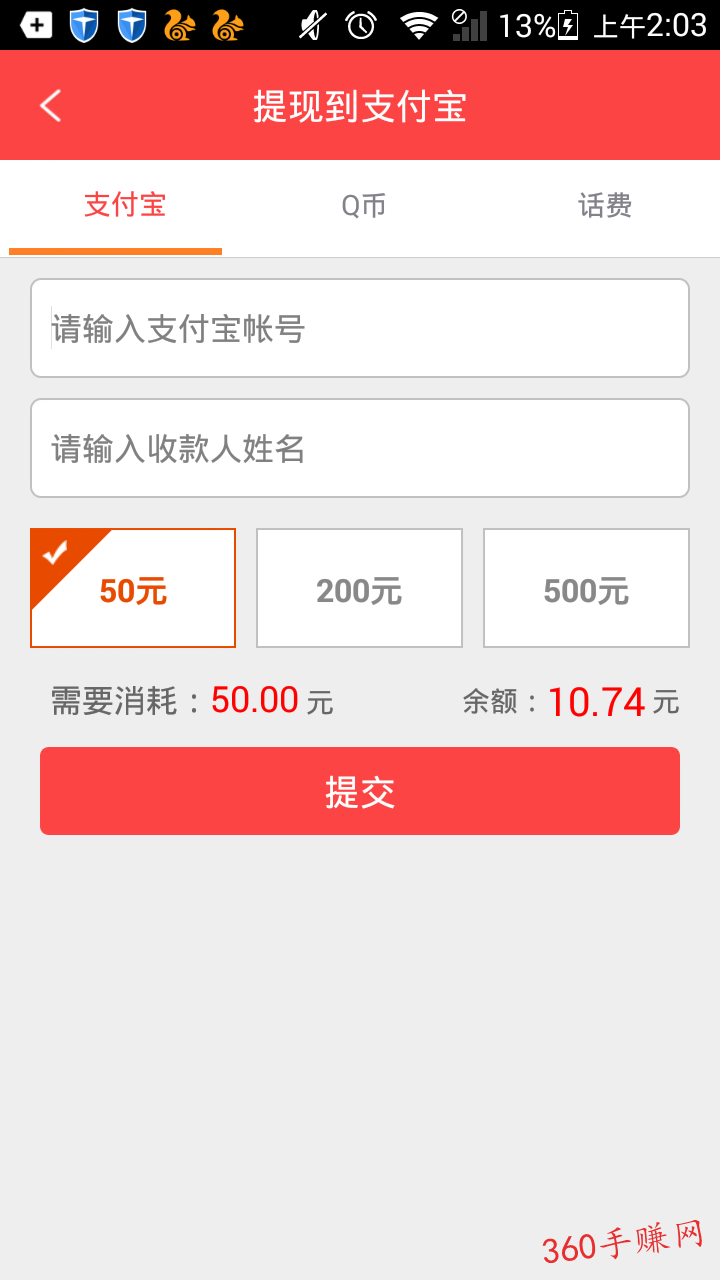
Task: Submit the withdrawal with 提交
Action: 360,791
